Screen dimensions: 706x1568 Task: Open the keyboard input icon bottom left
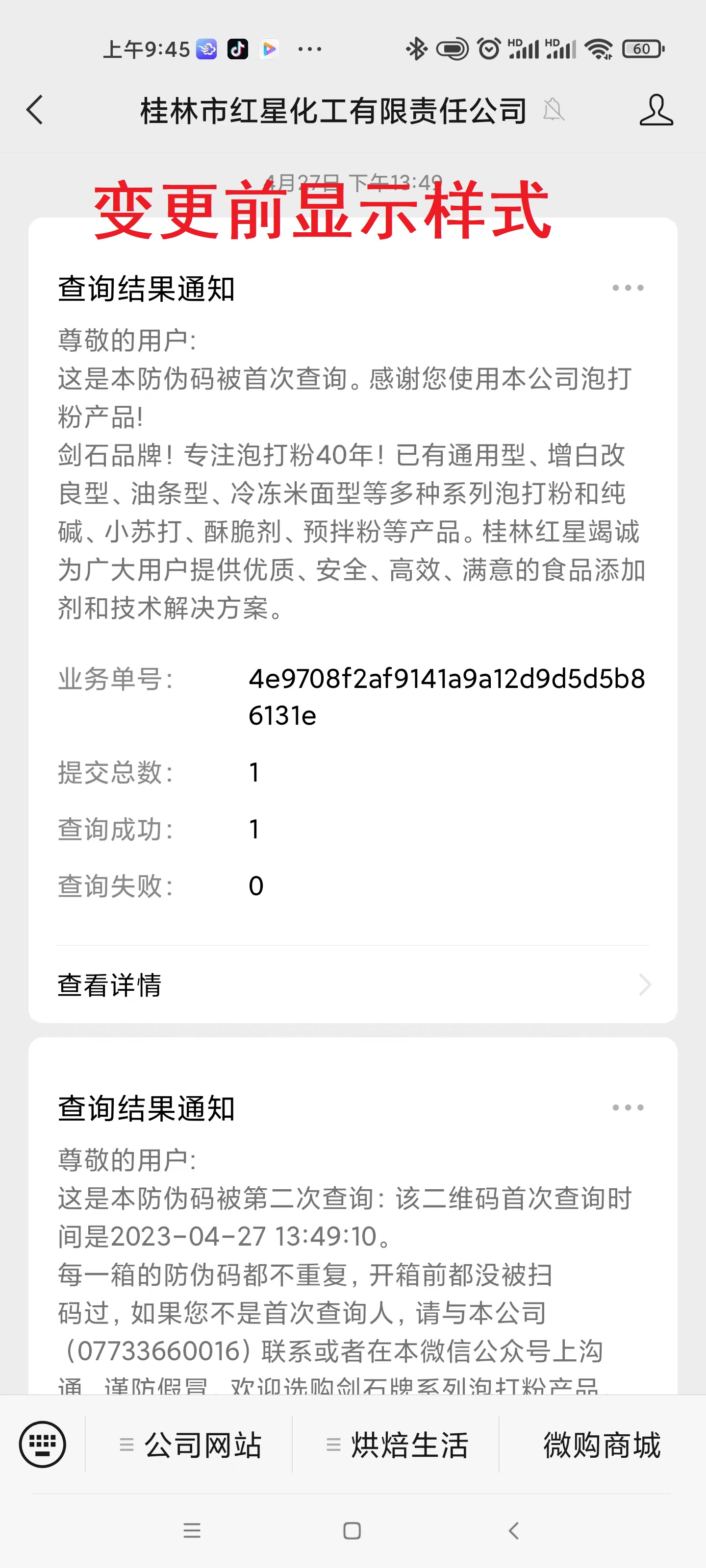click(x=43, y=1444)
